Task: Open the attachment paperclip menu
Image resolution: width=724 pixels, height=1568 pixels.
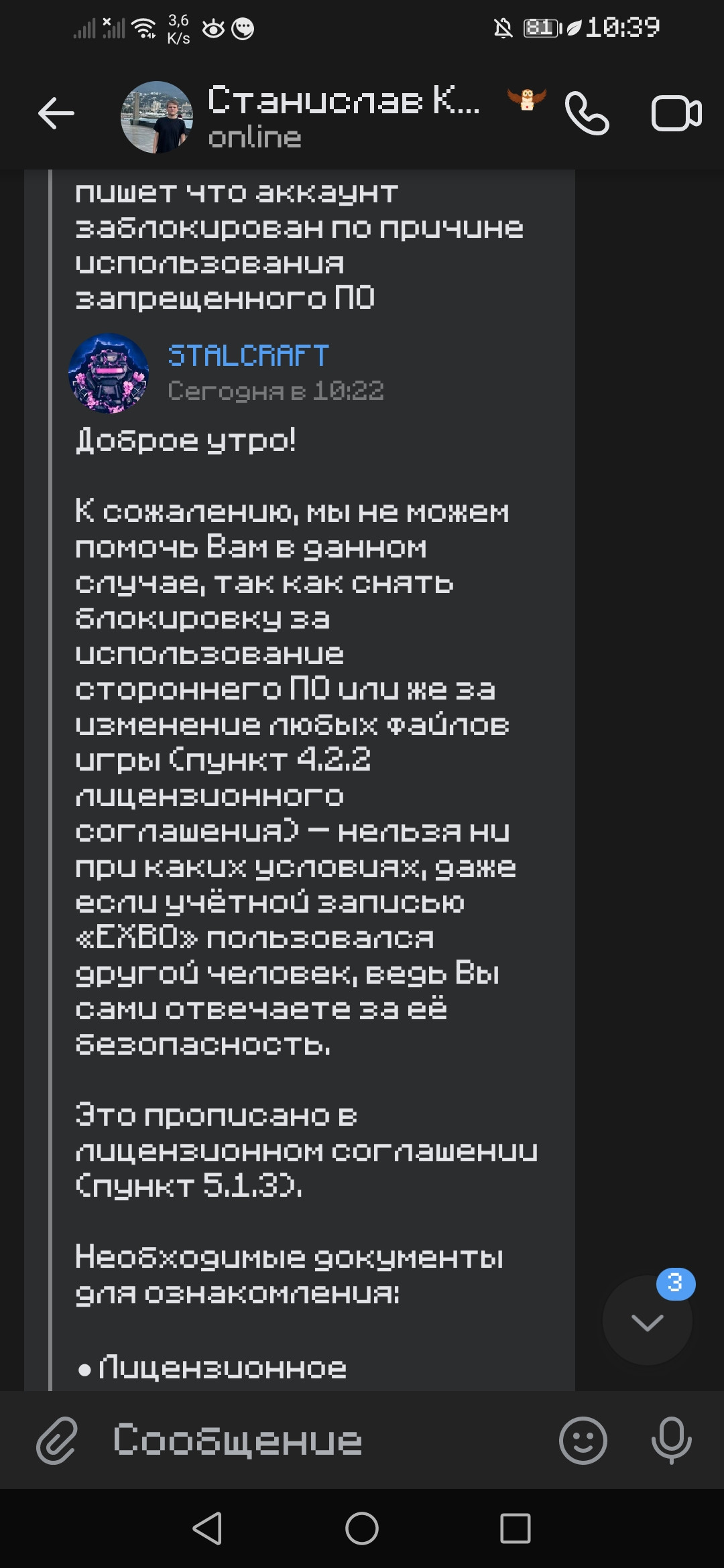Action: pyautogui.click(x=57, y=1440)
